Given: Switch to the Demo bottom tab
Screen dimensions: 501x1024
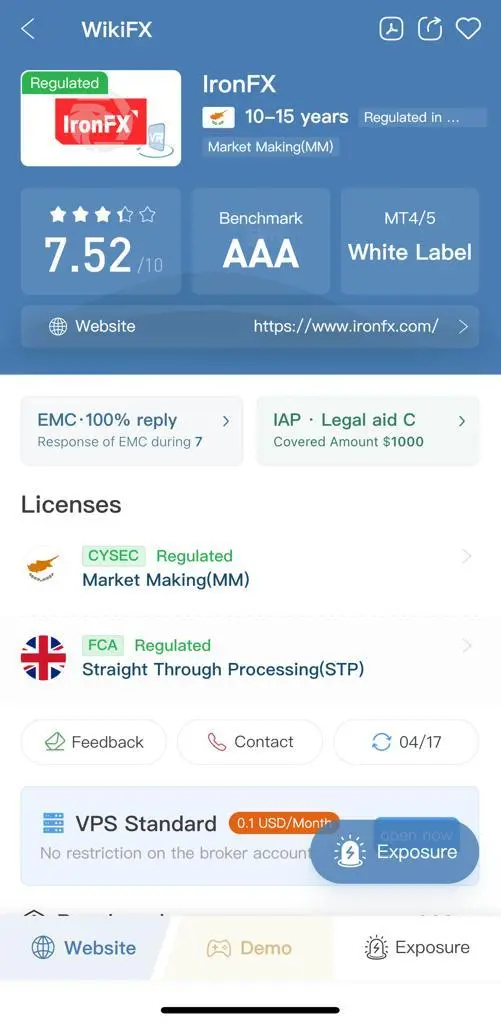Looking at the screenshot, I should 249,948.
